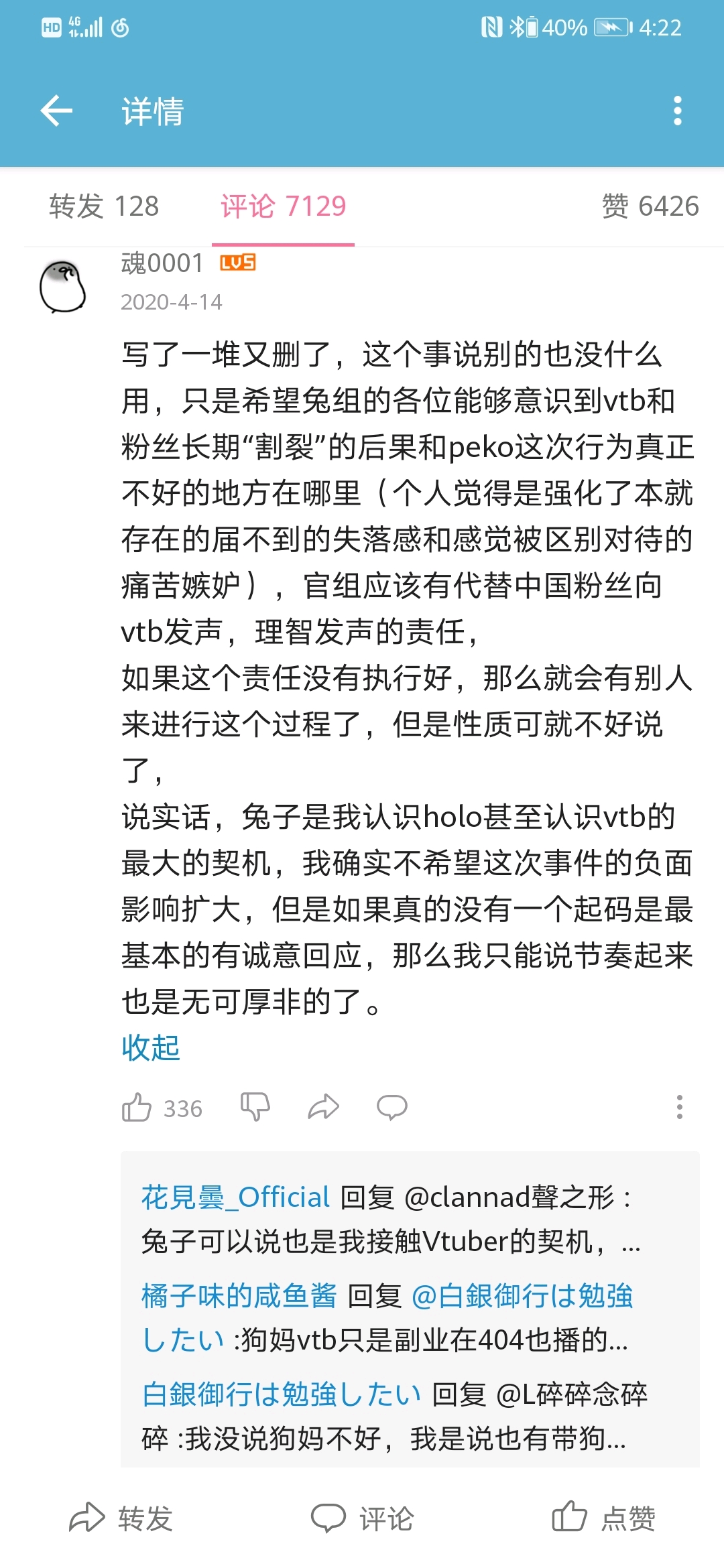Open 花見曇_Official's profile link
The width and height of the screenshot is (724, 1568).
235,1197
